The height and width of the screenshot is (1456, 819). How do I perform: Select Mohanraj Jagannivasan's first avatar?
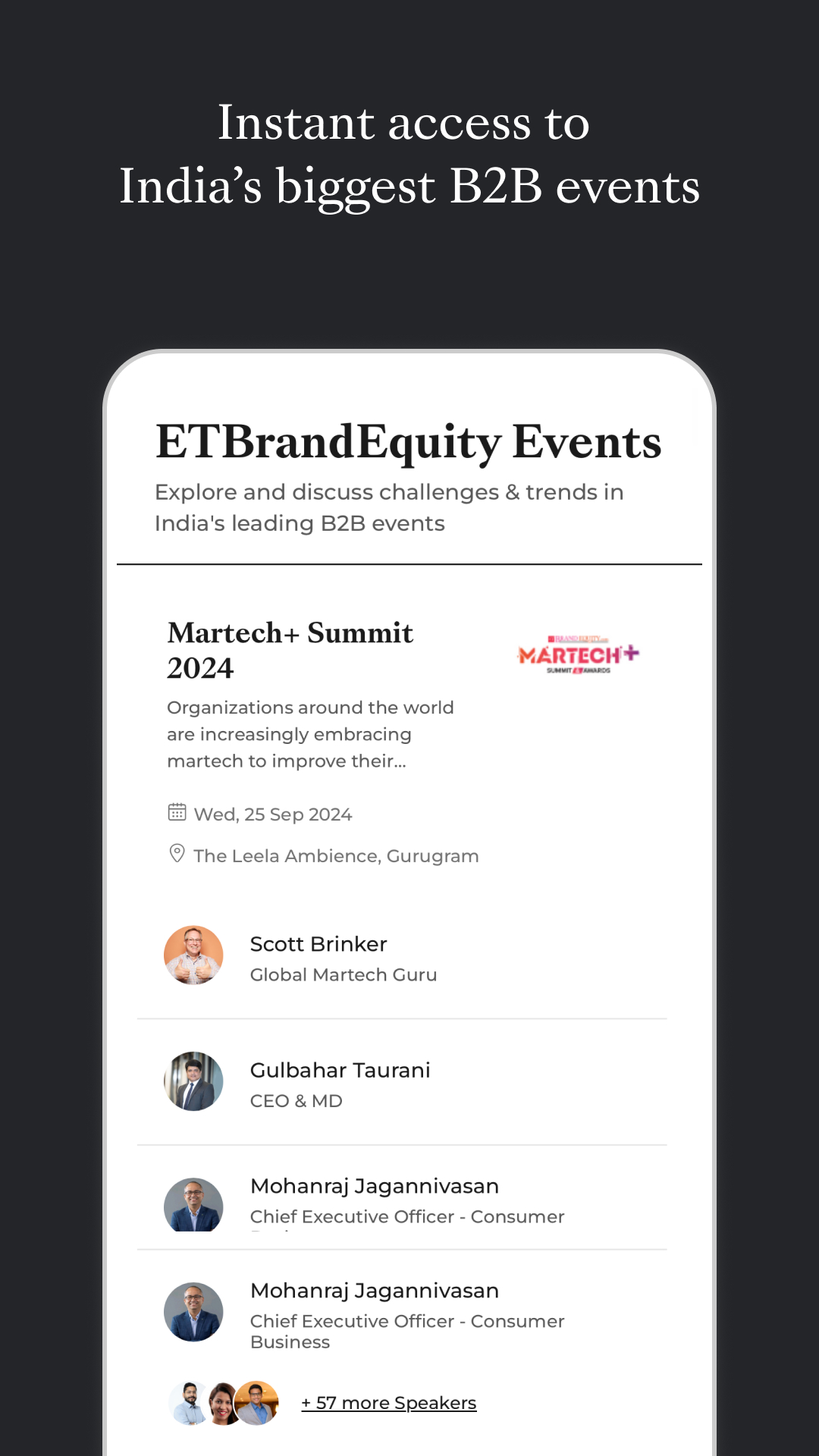point(193,1206)
